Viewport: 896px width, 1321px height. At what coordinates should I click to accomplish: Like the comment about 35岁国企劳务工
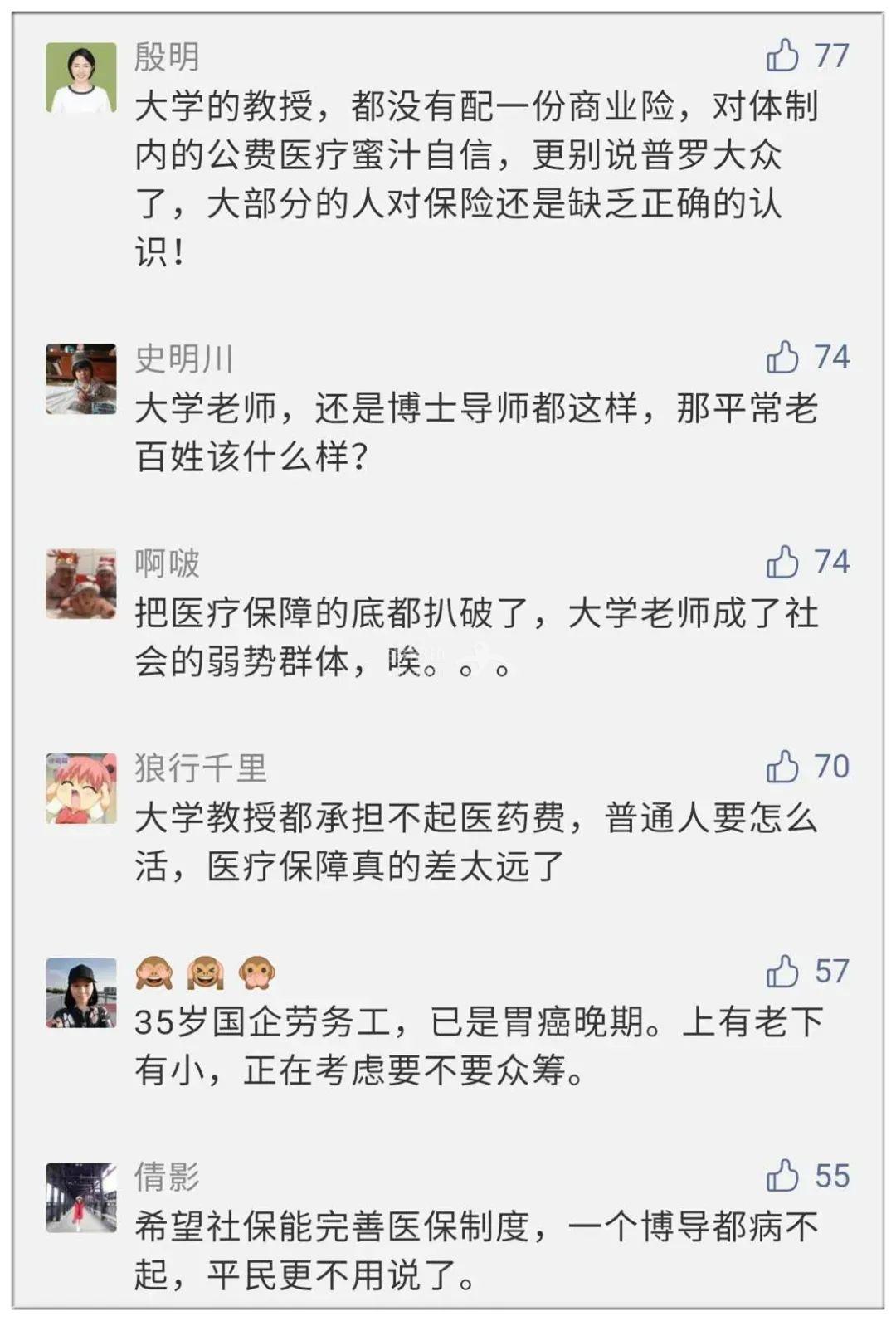pos(782,972)
